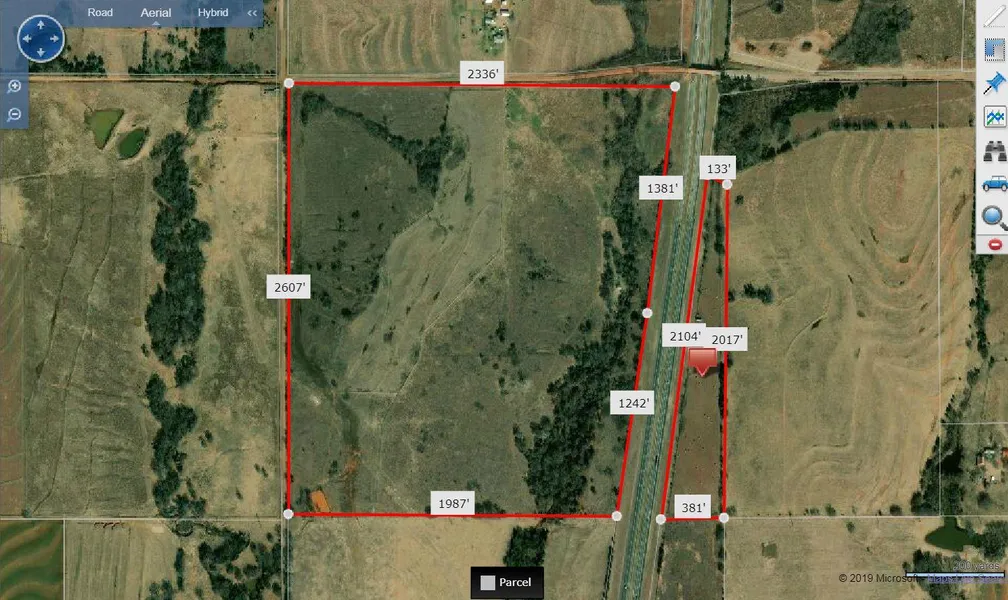
Task: Switch to the Hybrid map view
Action: pyautogui.click(x=212, y=13)
